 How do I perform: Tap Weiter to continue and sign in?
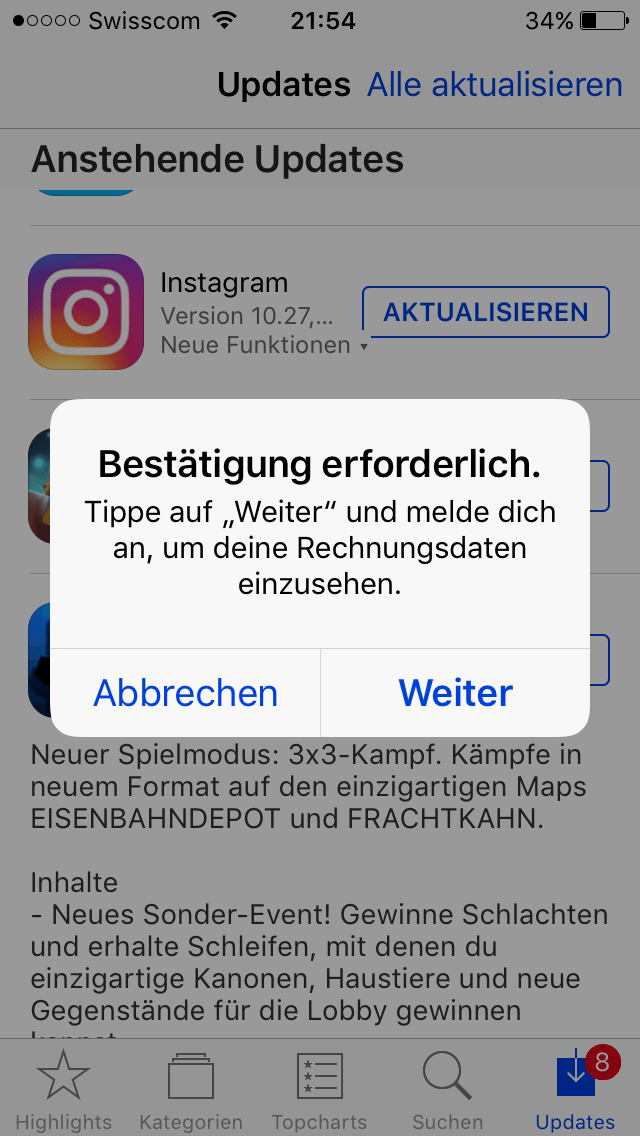(x=455, y=693)
